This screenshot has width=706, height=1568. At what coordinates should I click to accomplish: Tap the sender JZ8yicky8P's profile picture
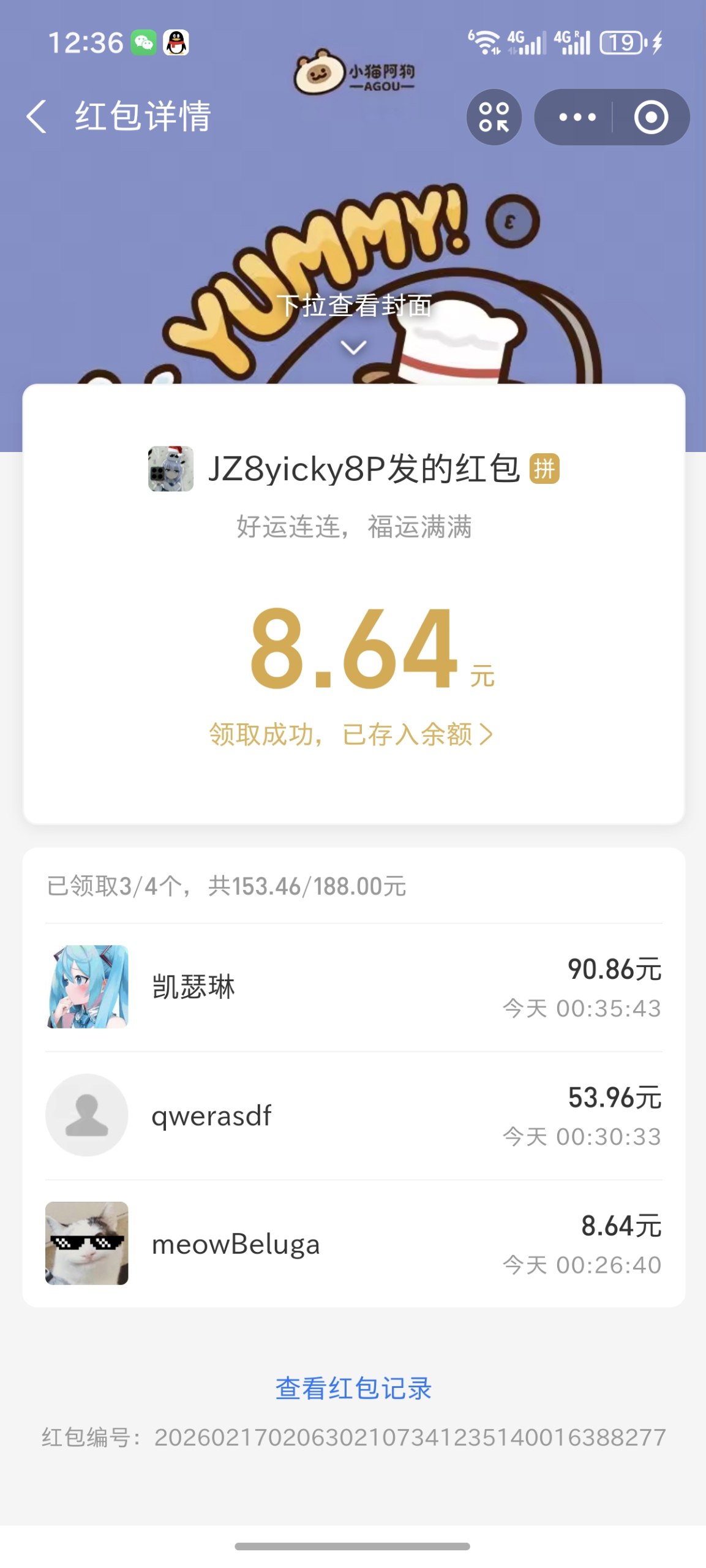click(171, 470)
